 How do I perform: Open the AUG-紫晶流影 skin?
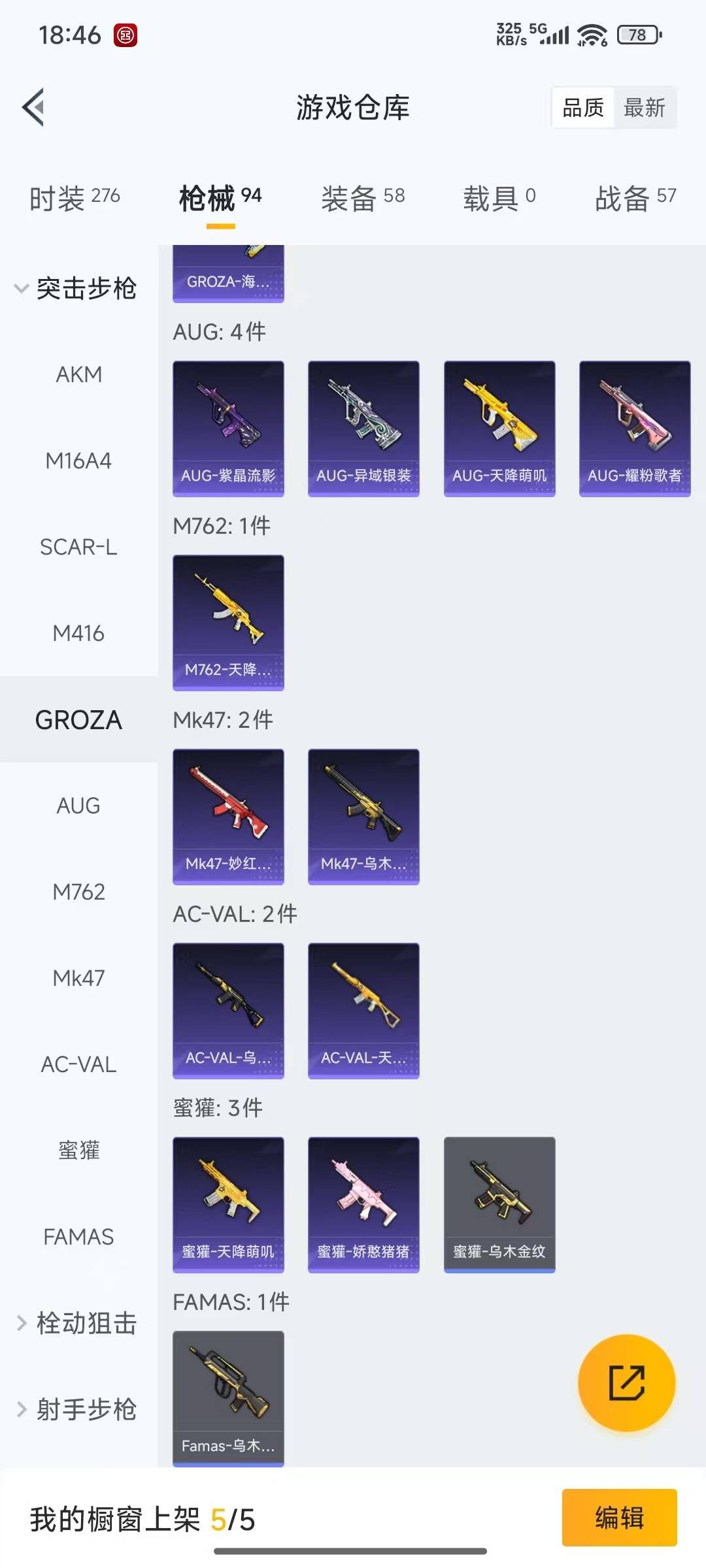click(x=228, y=429)
